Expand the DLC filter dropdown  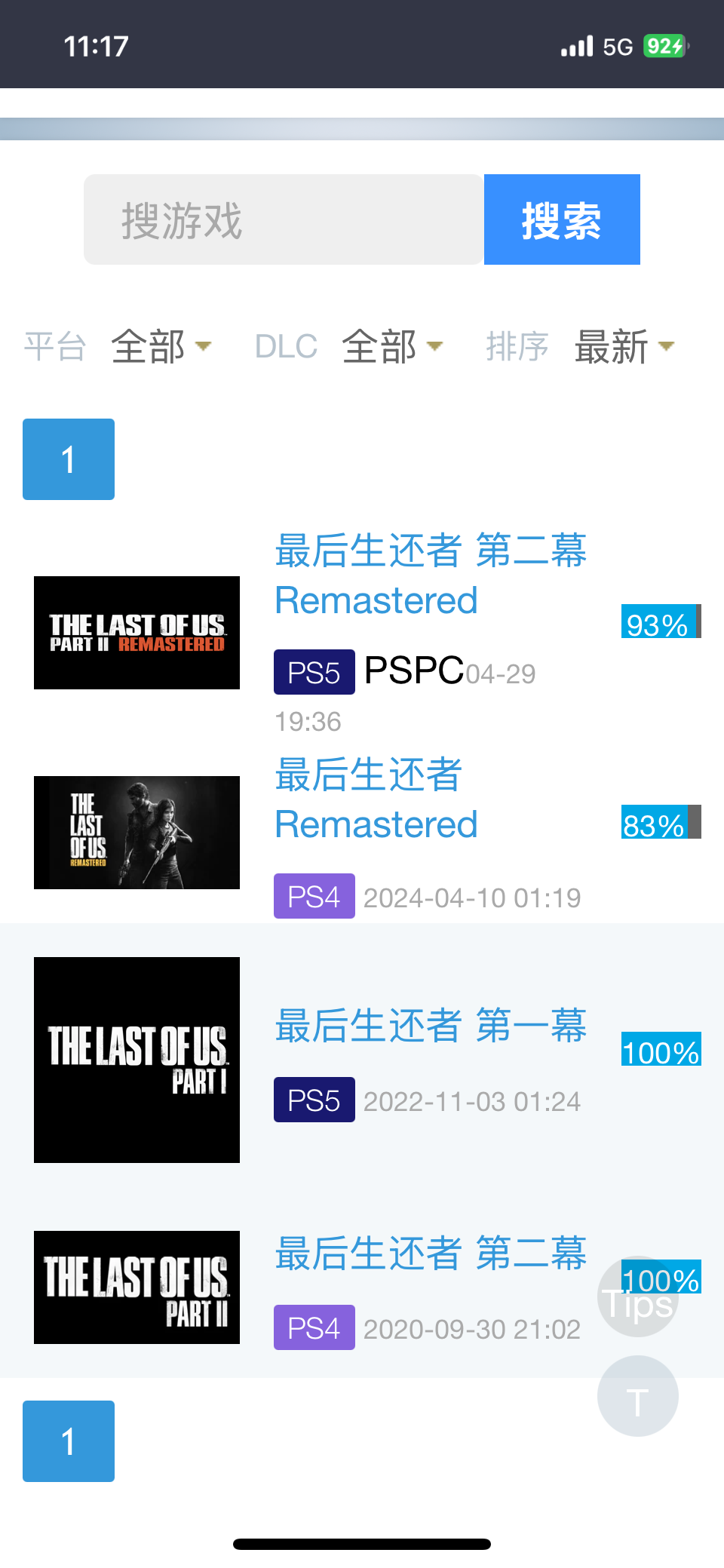click(x=391, y=346)
